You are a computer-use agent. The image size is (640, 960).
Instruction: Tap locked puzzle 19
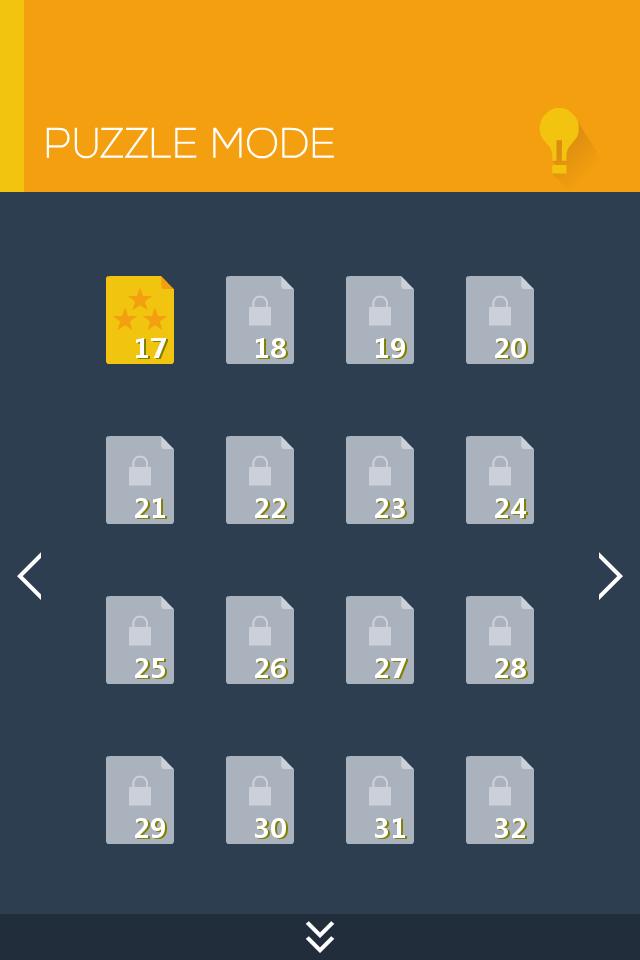pyautogui.click(x=380, y=320)
